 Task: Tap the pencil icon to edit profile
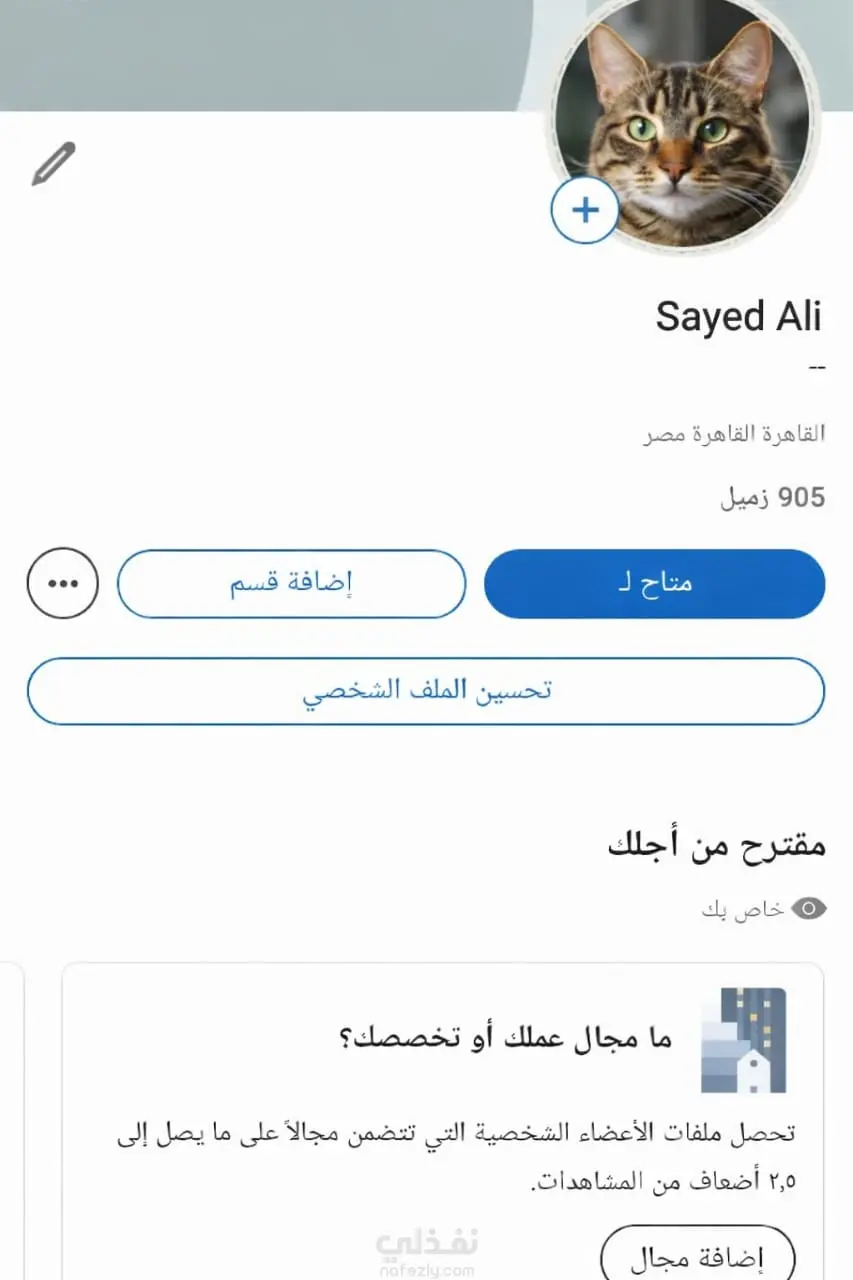coord(54,164)
